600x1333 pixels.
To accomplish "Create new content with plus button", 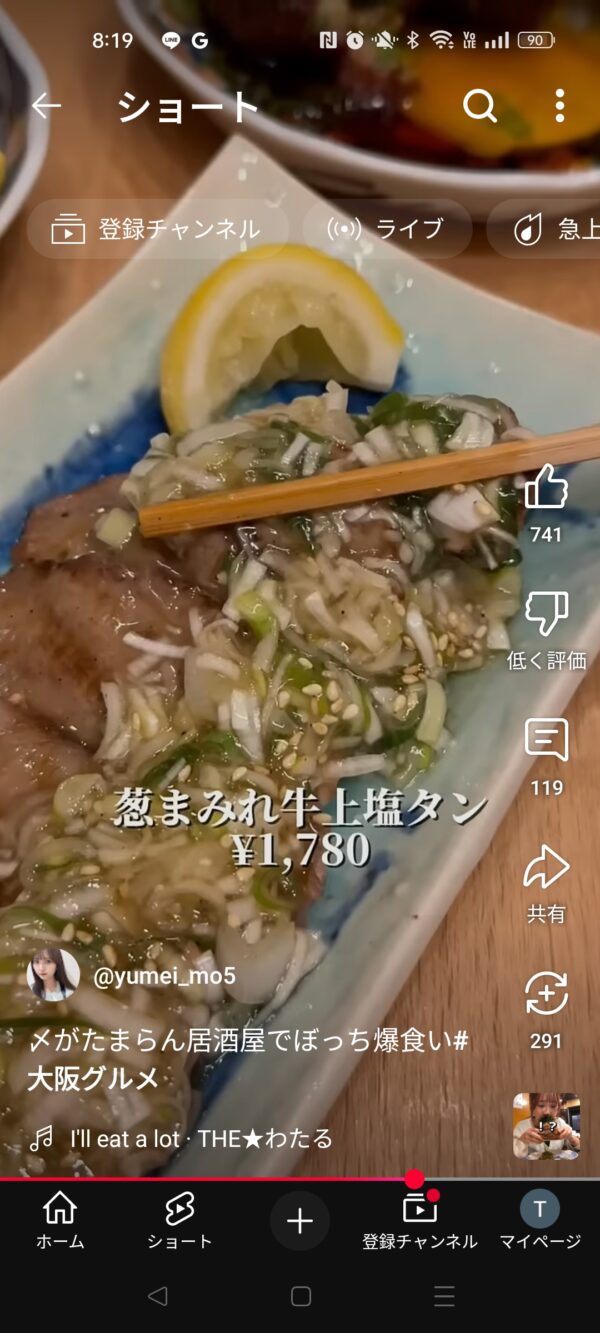I will pos(300,1221).
